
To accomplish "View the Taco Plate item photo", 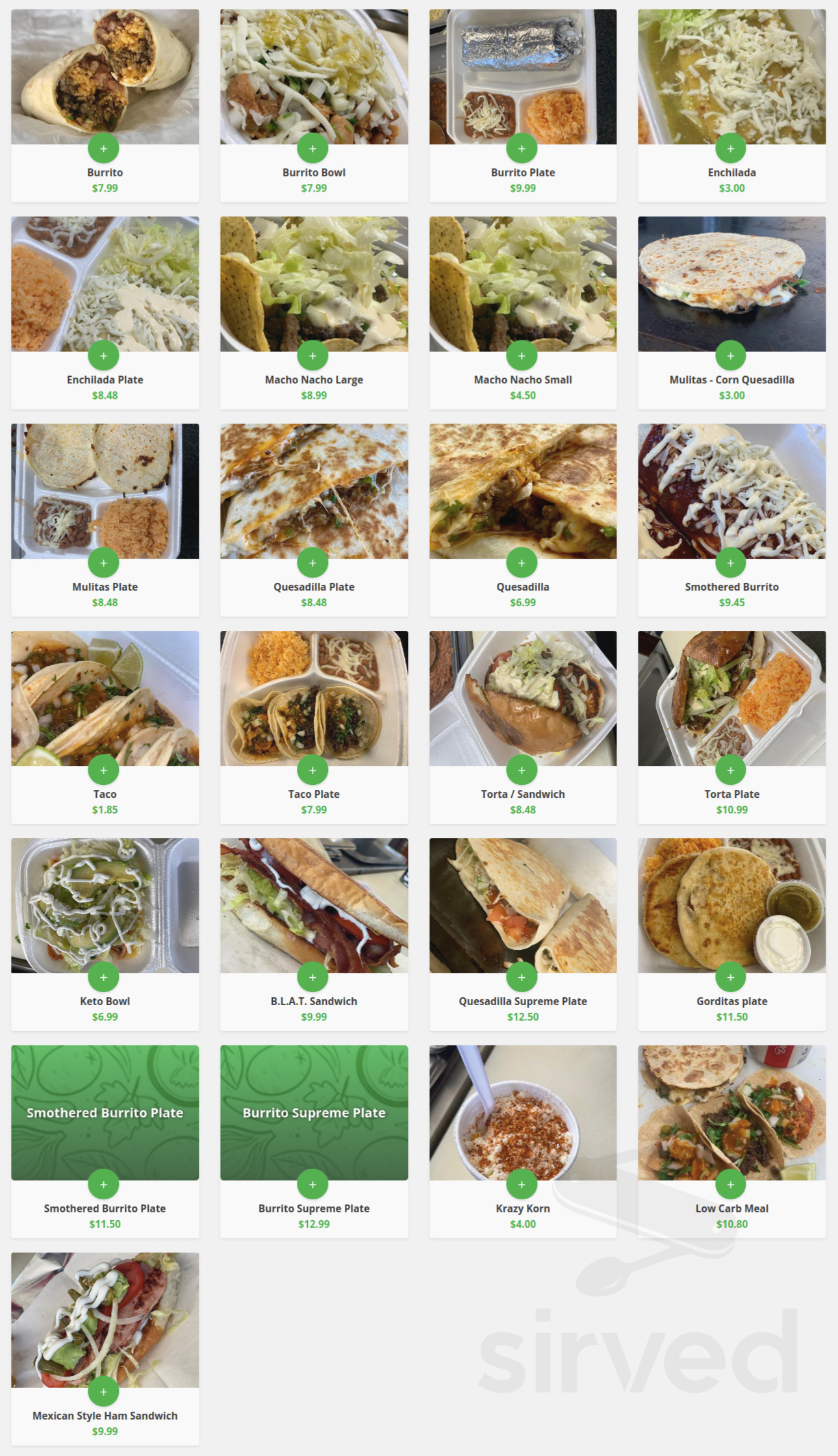I will coord(314,698).
